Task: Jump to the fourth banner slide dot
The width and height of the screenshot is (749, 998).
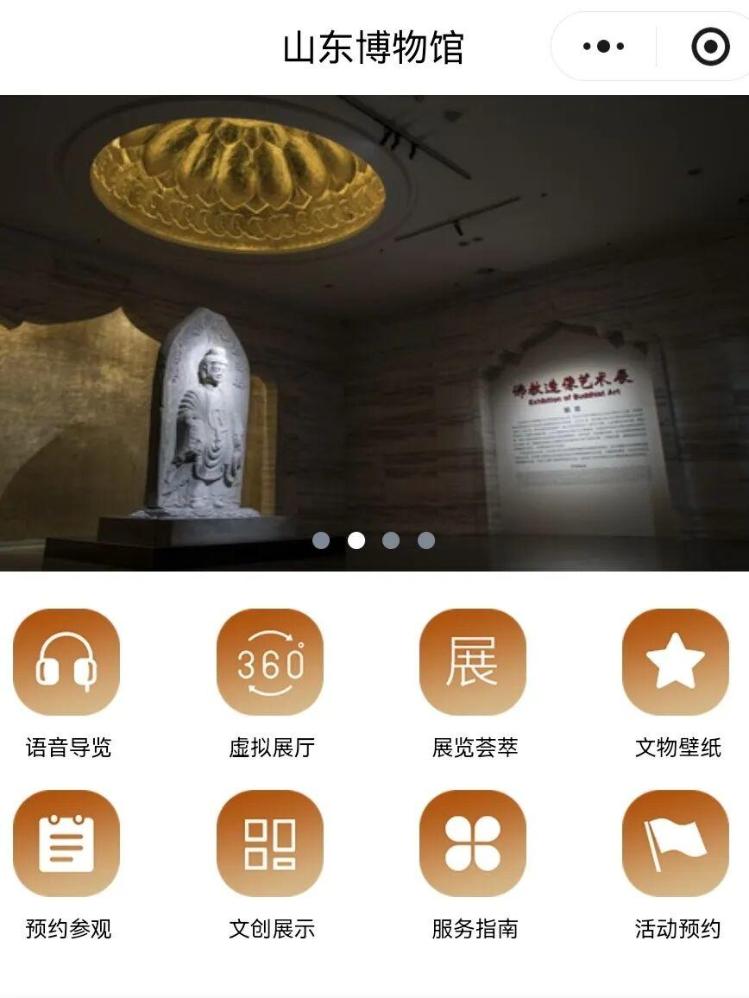Action: [x=426, y=540]
